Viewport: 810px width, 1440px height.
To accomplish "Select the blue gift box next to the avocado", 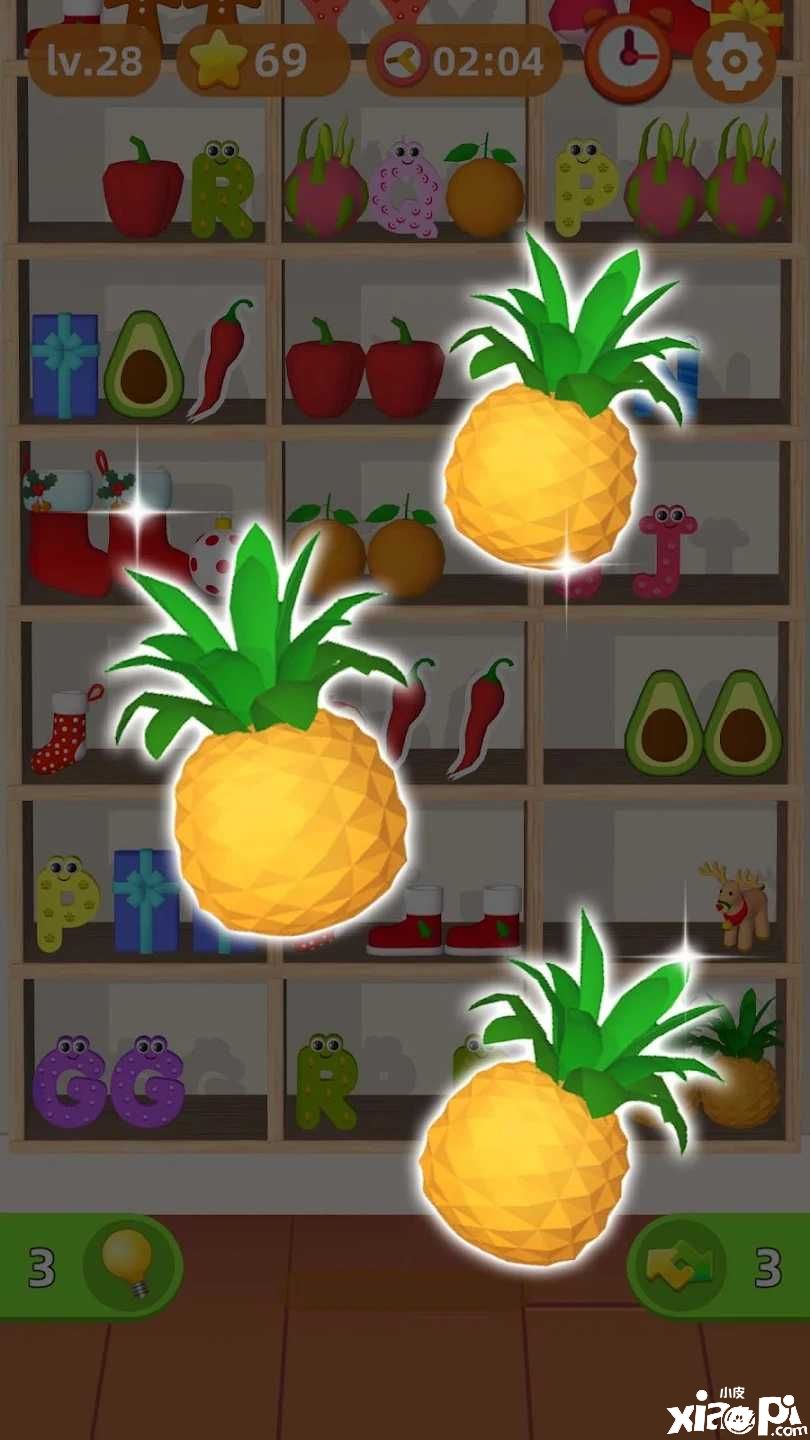I will coord(66,366).
